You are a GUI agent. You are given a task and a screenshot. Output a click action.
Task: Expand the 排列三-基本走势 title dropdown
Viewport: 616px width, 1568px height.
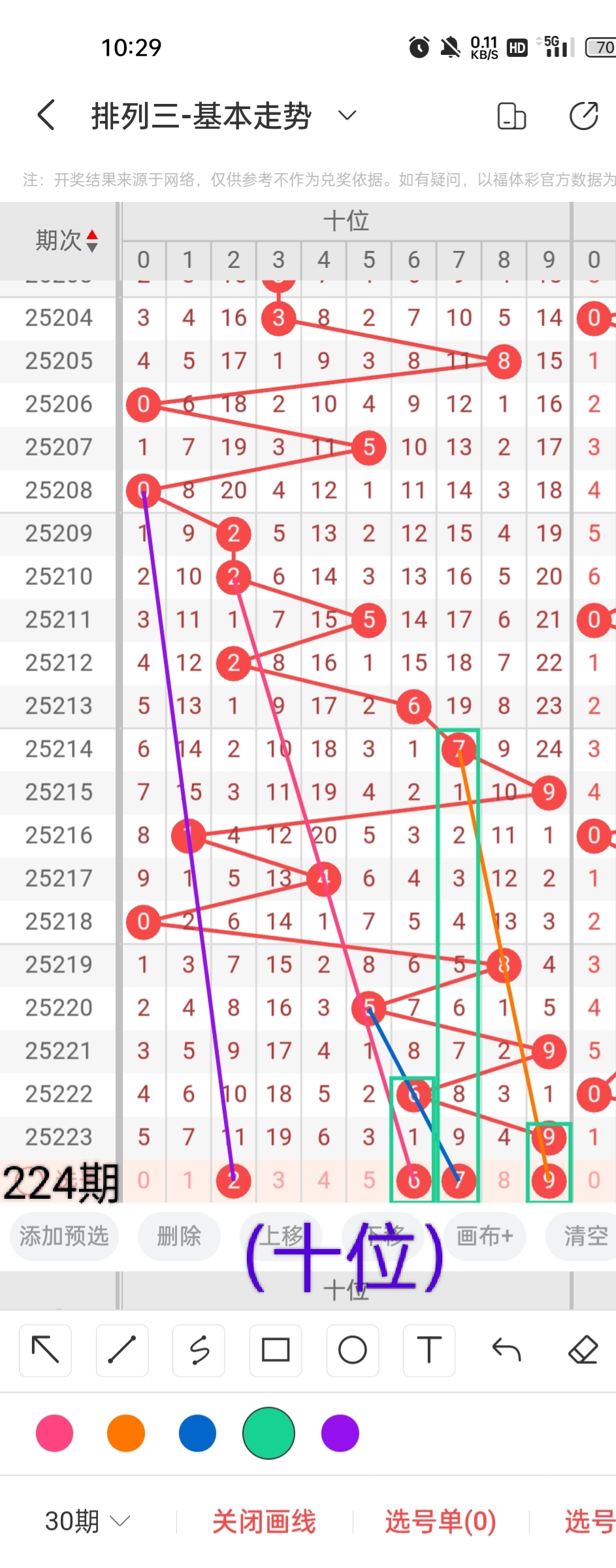pos(347,116)
